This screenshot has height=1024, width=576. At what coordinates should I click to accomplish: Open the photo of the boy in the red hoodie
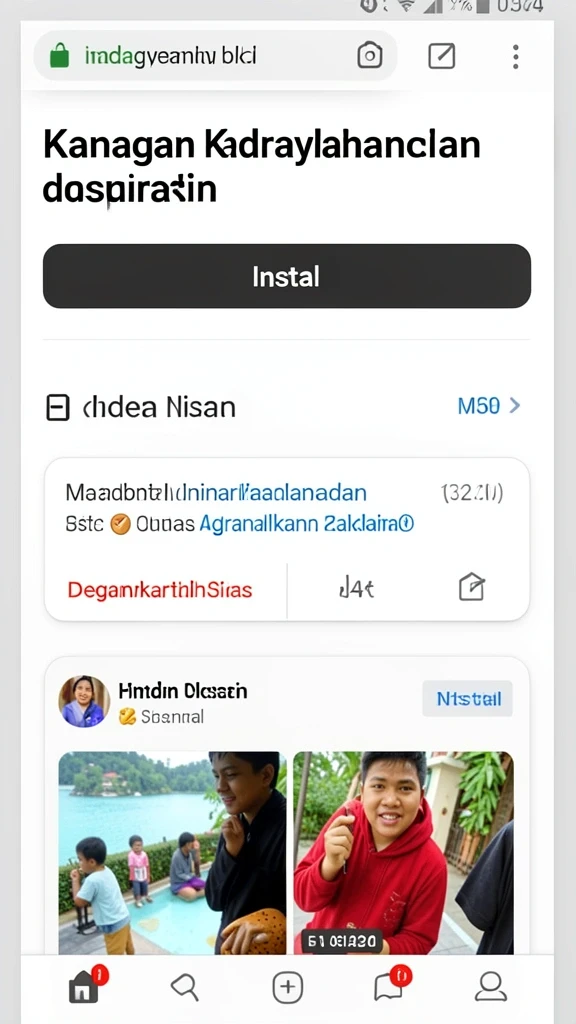tap(403, 853)
